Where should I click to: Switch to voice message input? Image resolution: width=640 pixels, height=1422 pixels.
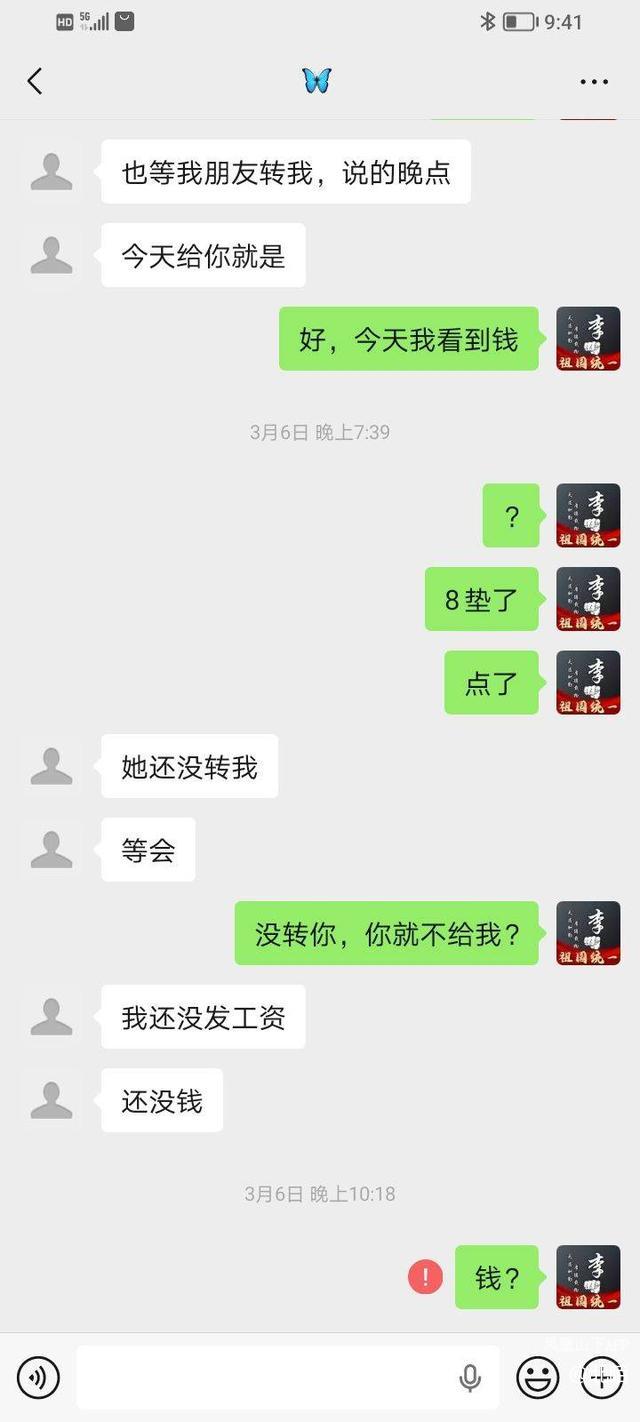[38, 1378]
